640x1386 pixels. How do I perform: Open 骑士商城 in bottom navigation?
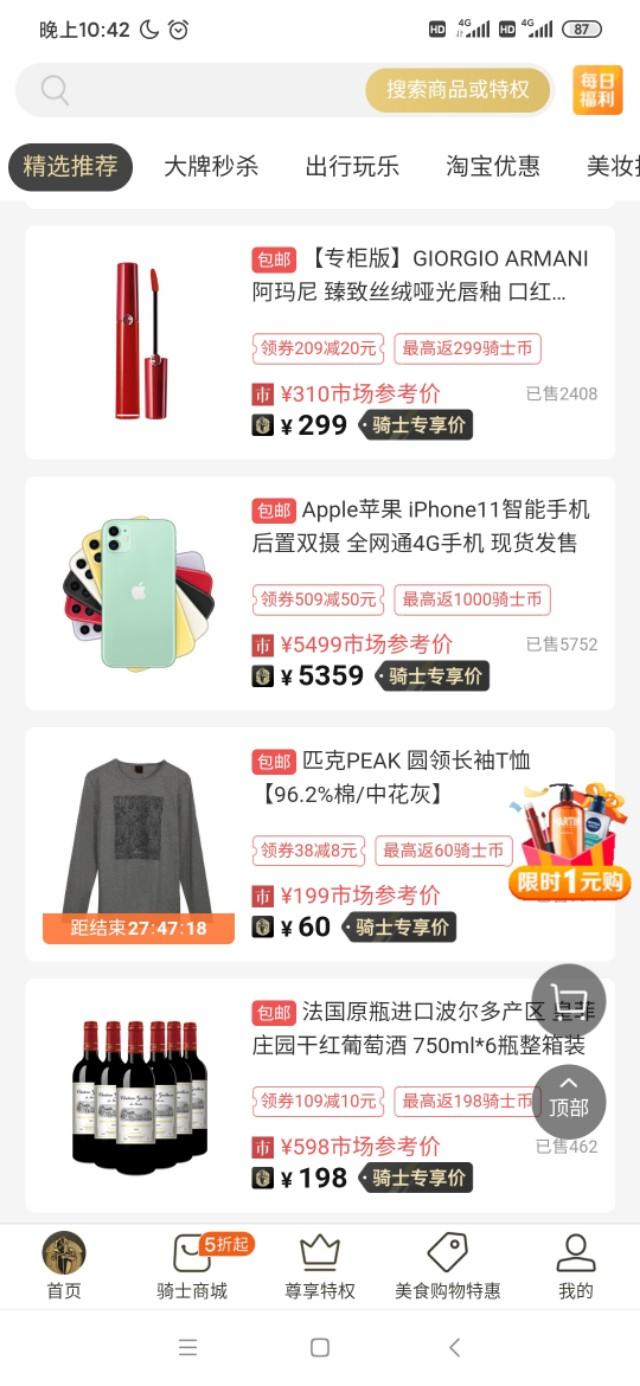(x=192, y=1266)
